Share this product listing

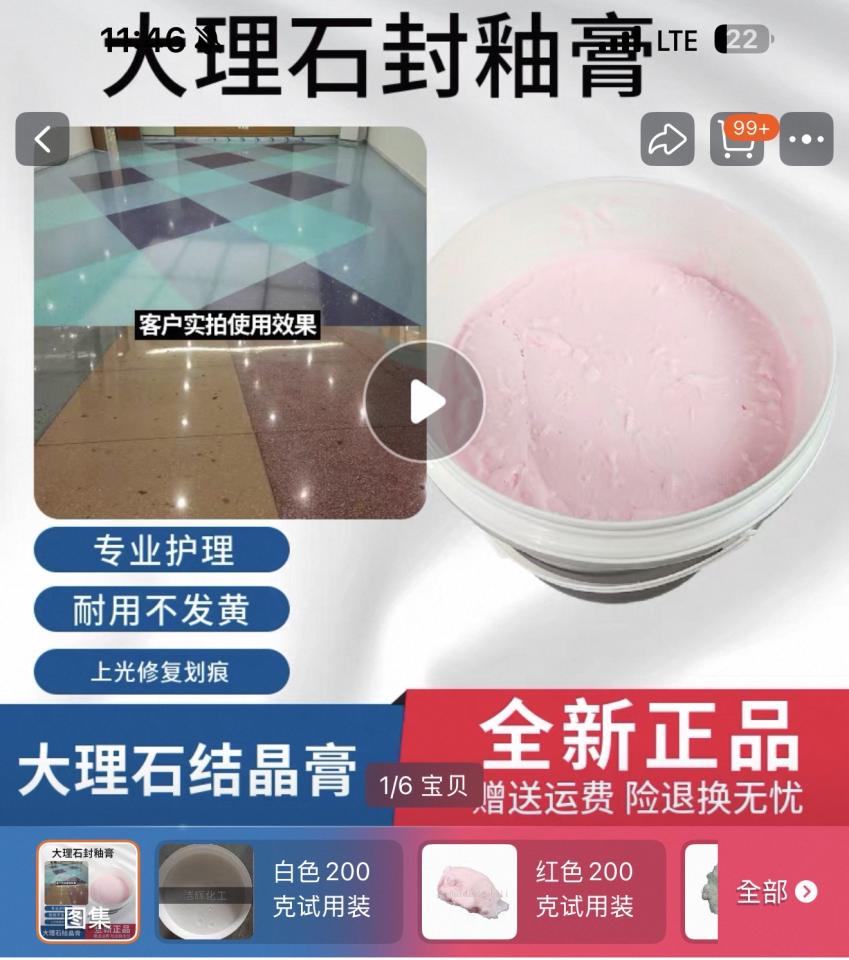[x=667, y=139]
